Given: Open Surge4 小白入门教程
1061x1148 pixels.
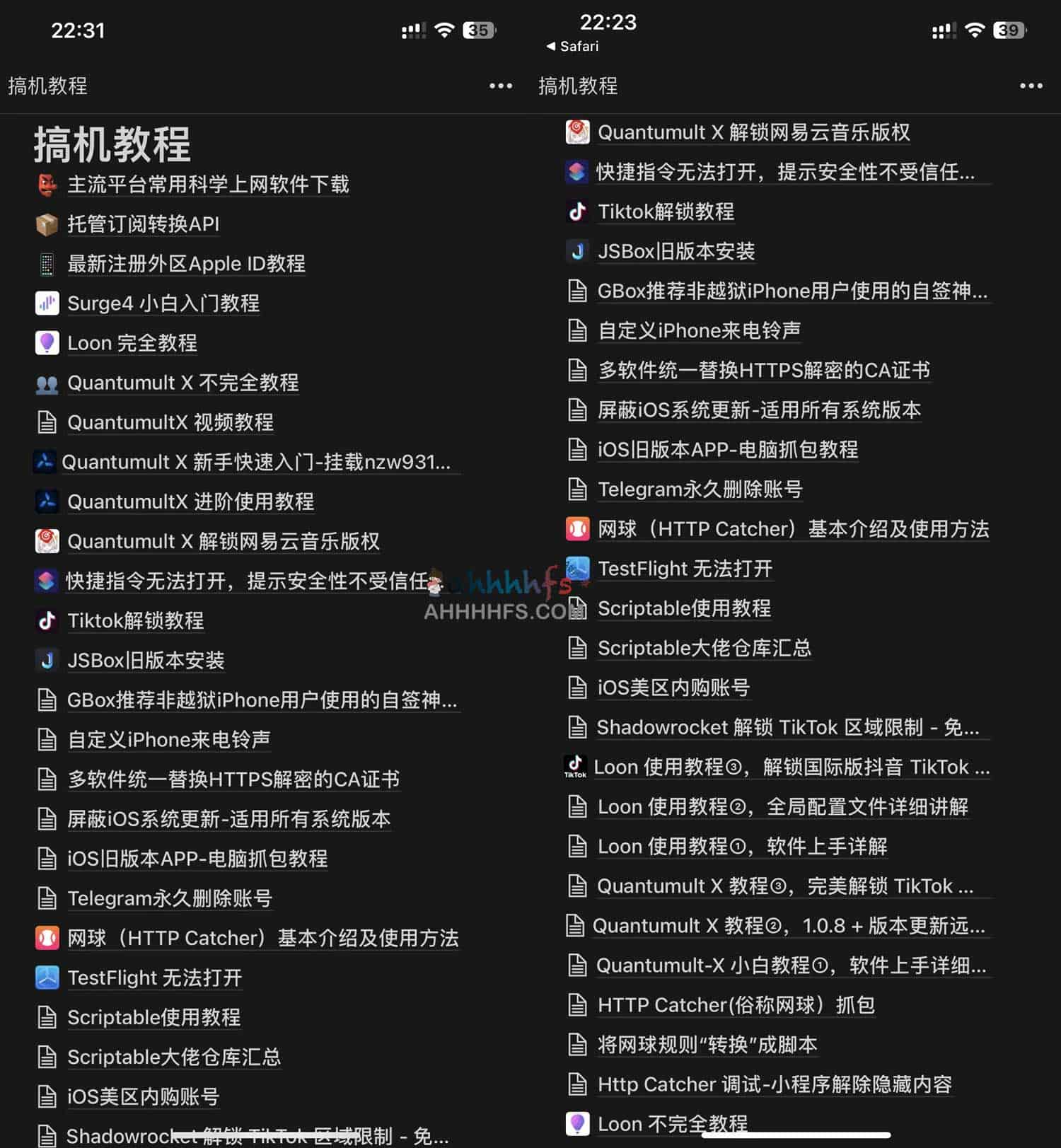Looking at the screenshot, I should tap(163, 303).
